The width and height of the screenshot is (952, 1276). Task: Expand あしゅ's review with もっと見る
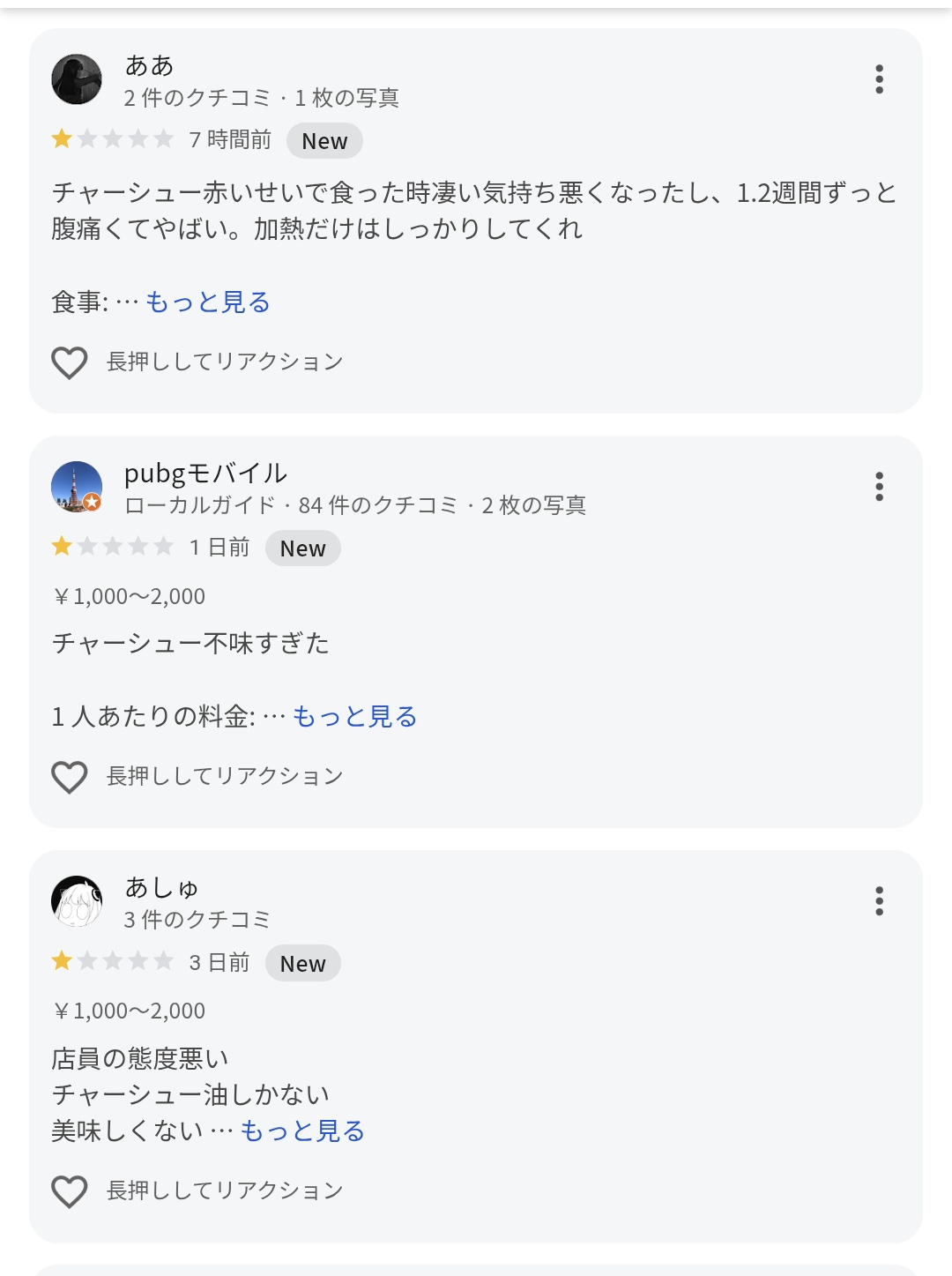tap(302, 1130)
